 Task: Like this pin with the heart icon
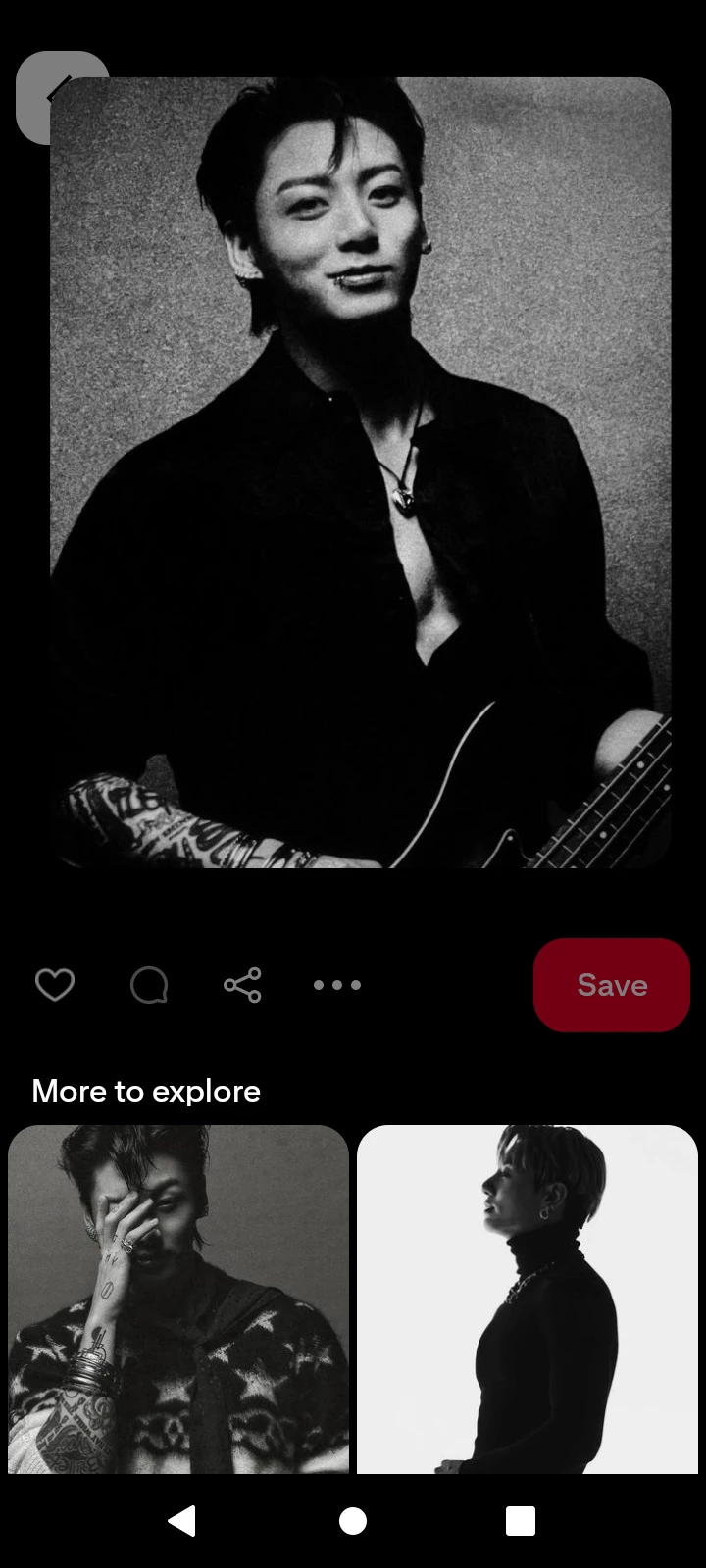55,985
